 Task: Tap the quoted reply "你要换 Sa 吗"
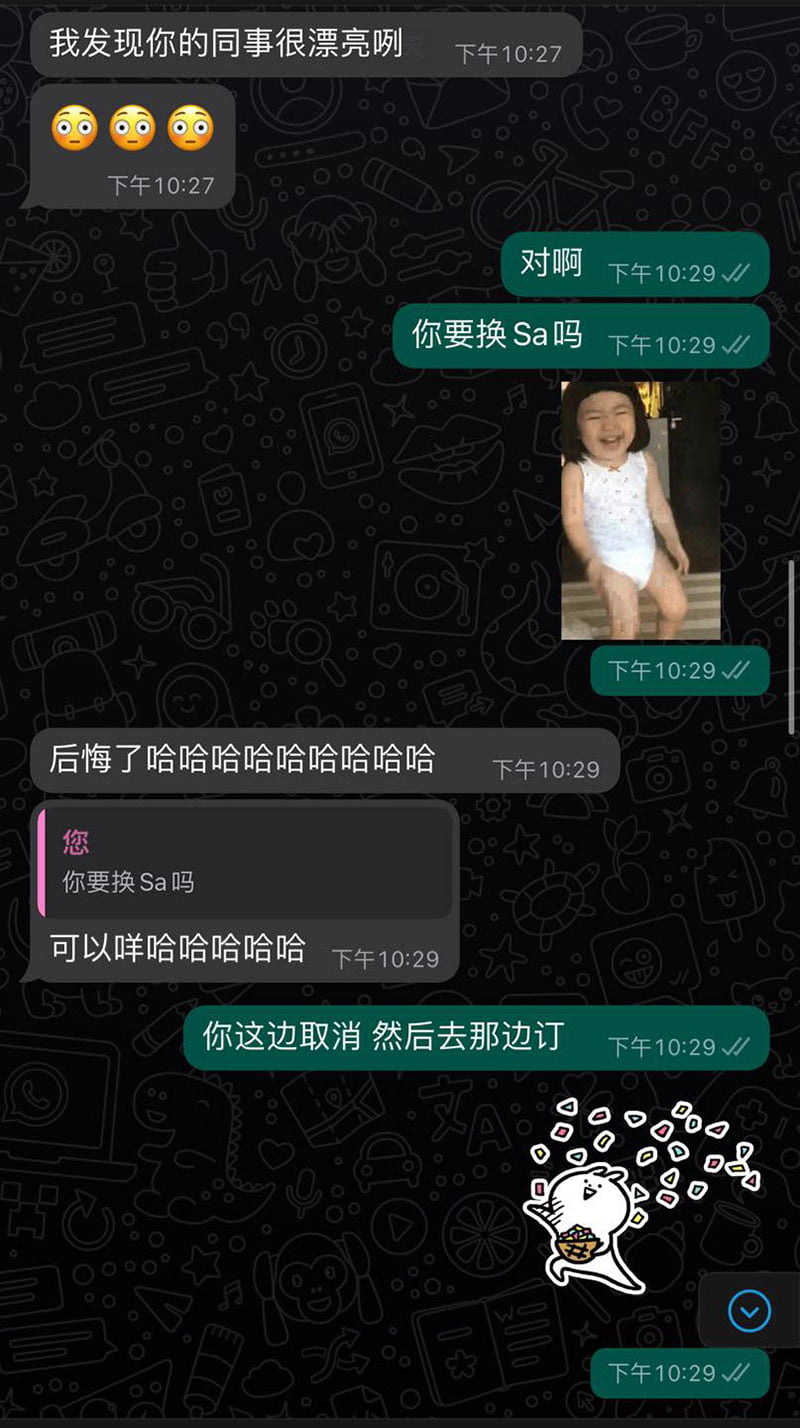pos(244,862)
